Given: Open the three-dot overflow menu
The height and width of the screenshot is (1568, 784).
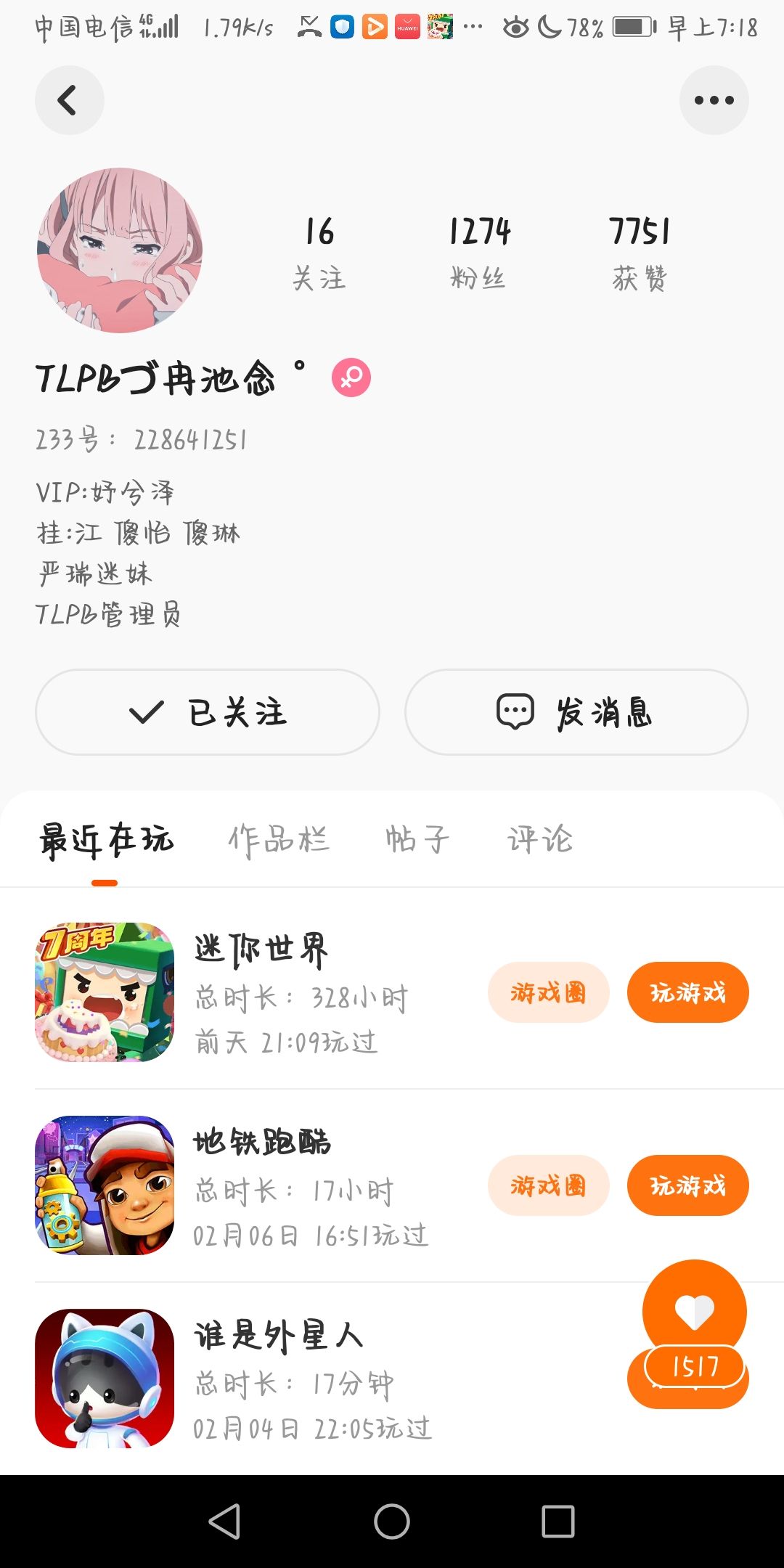Looking at the screenshot, I should (714, 100).
